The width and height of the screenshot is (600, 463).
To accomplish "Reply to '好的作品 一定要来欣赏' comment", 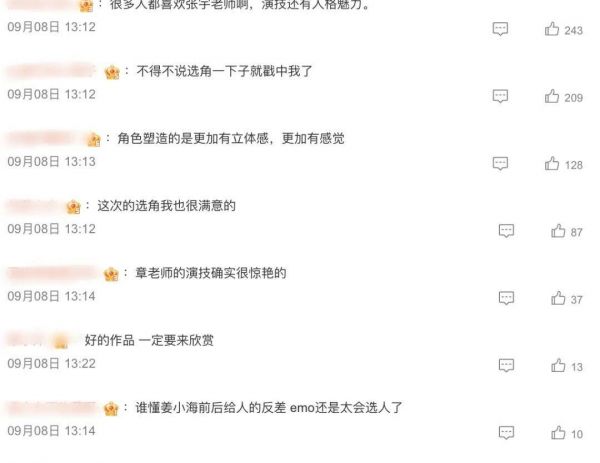I will (506, 366).
